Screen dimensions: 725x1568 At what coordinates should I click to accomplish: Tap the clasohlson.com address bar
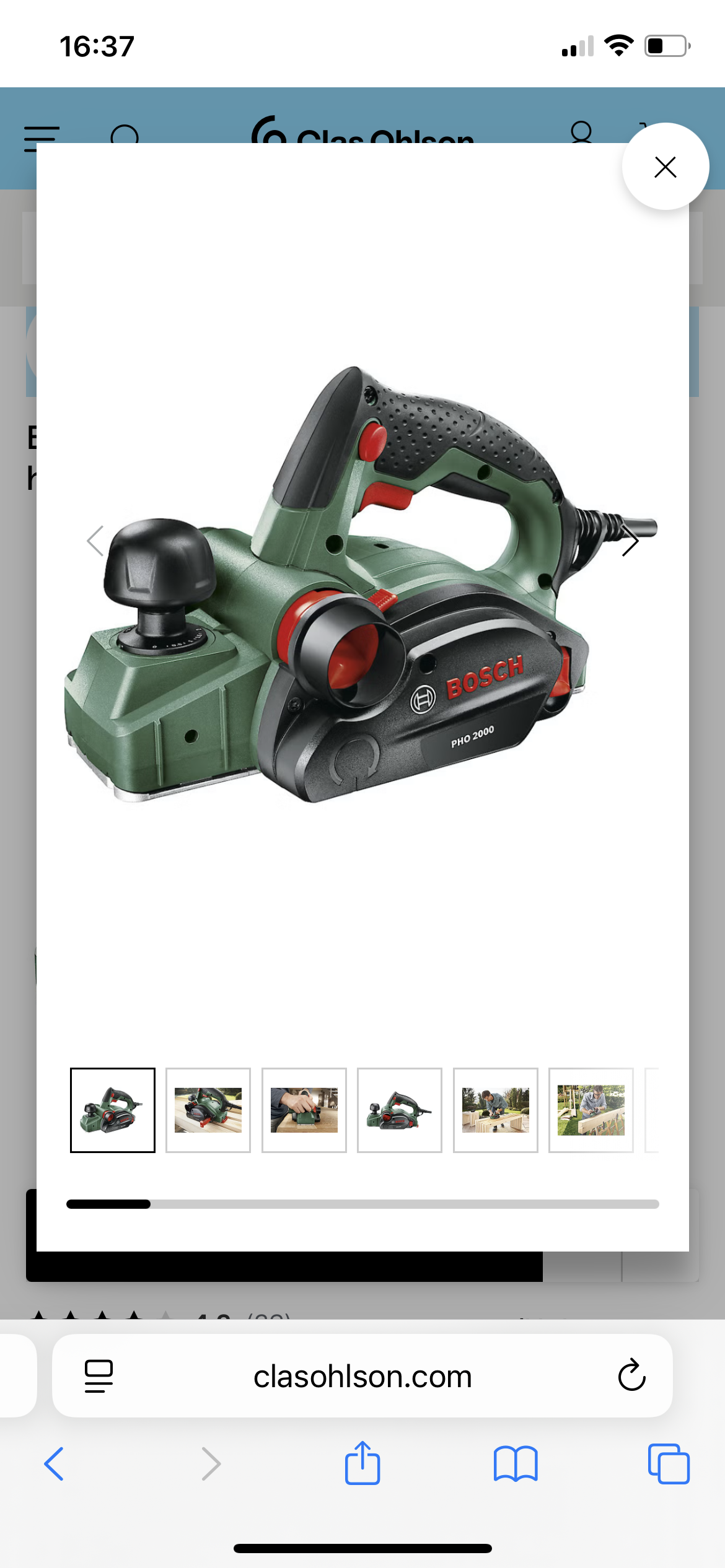click(362, 1376)
